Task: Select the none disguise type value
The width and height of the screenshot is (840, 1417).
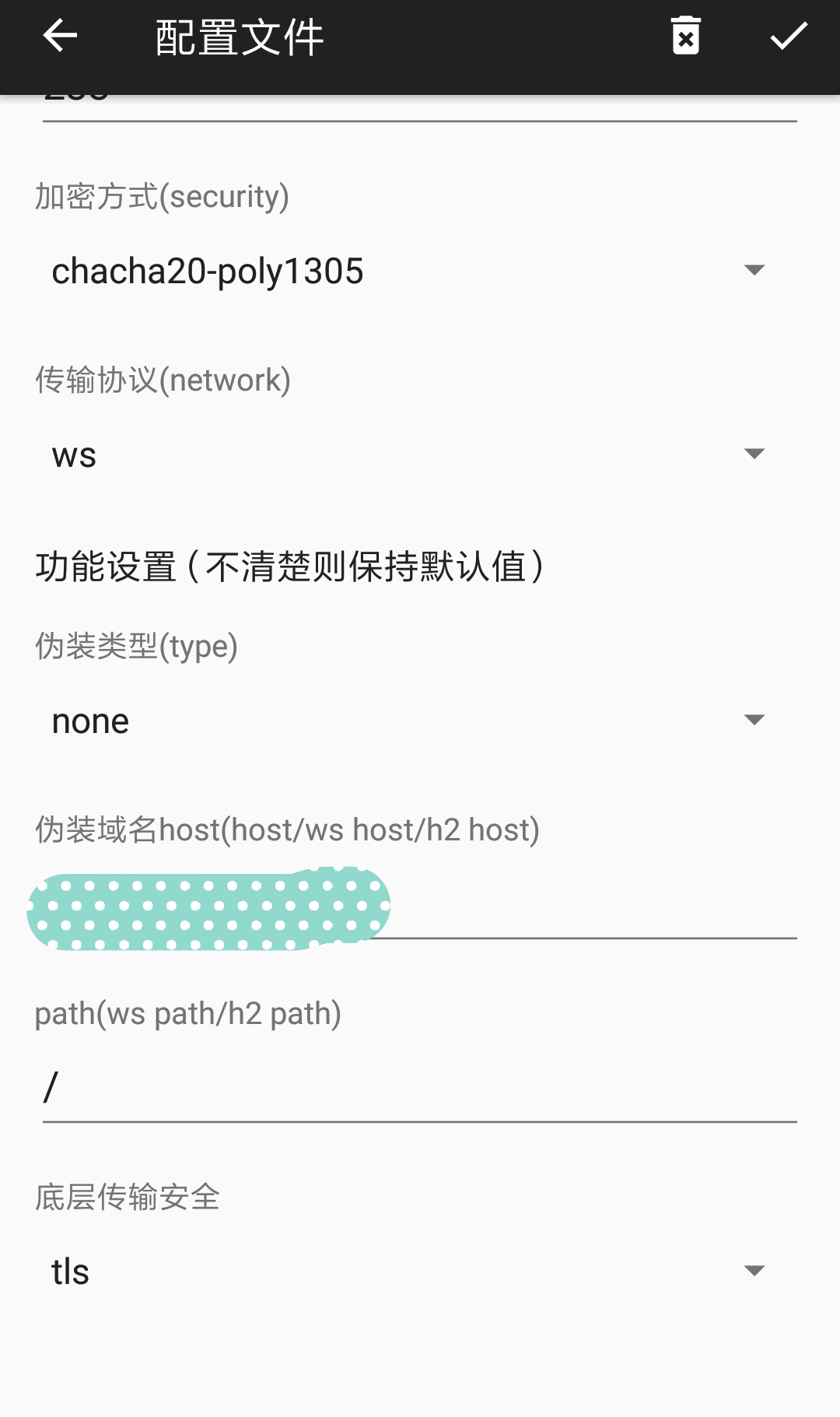Action: click(x=89, y=720)
